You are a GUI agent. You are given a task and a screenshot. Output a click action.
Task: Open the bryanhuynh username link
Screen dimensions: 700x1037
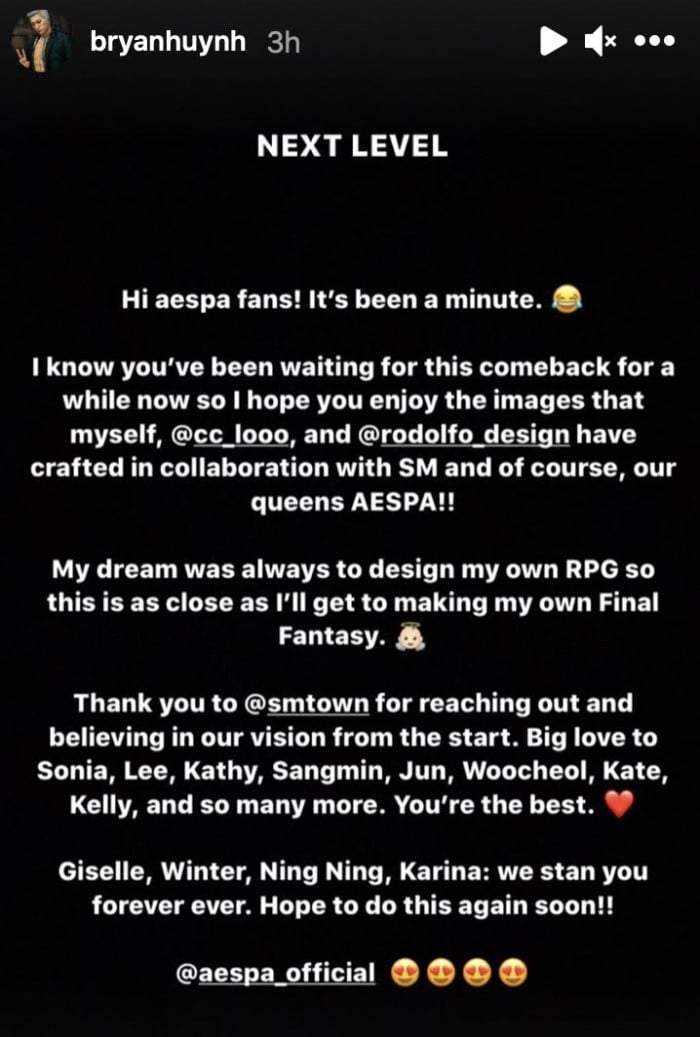[167, 42]
